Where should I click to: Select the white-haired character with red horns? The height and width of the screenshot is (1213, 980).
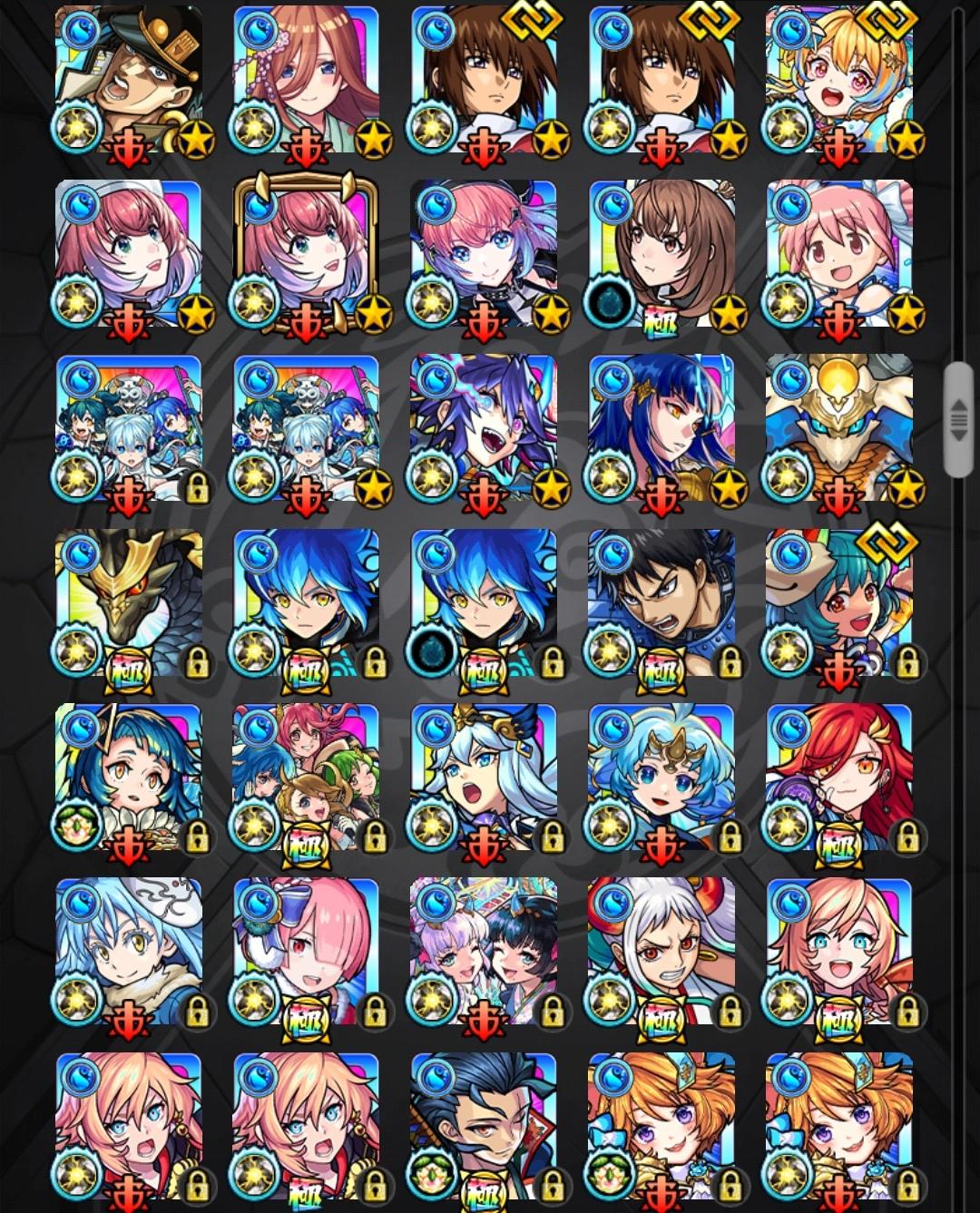[661, 952]
